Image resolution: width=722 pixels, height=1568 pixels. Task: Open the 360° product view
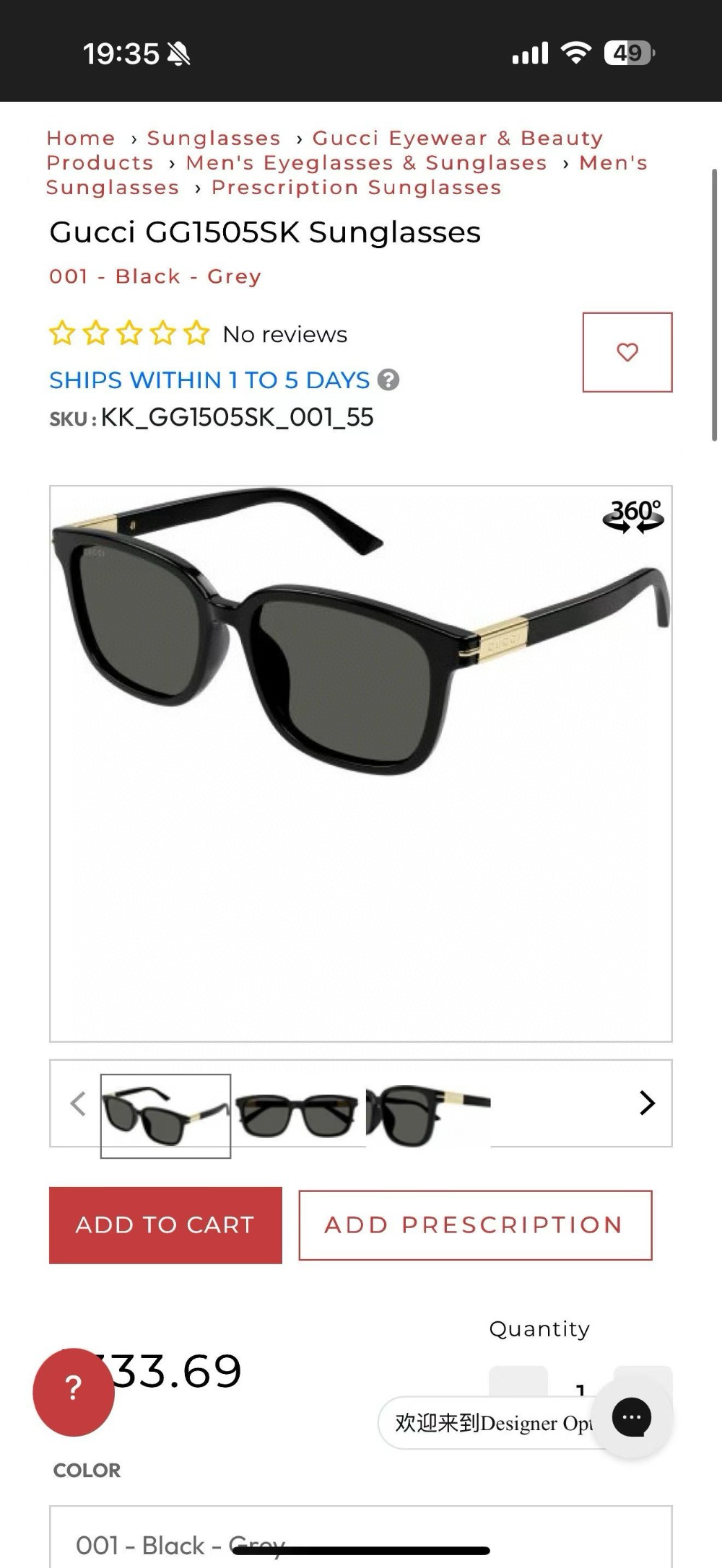632,516
